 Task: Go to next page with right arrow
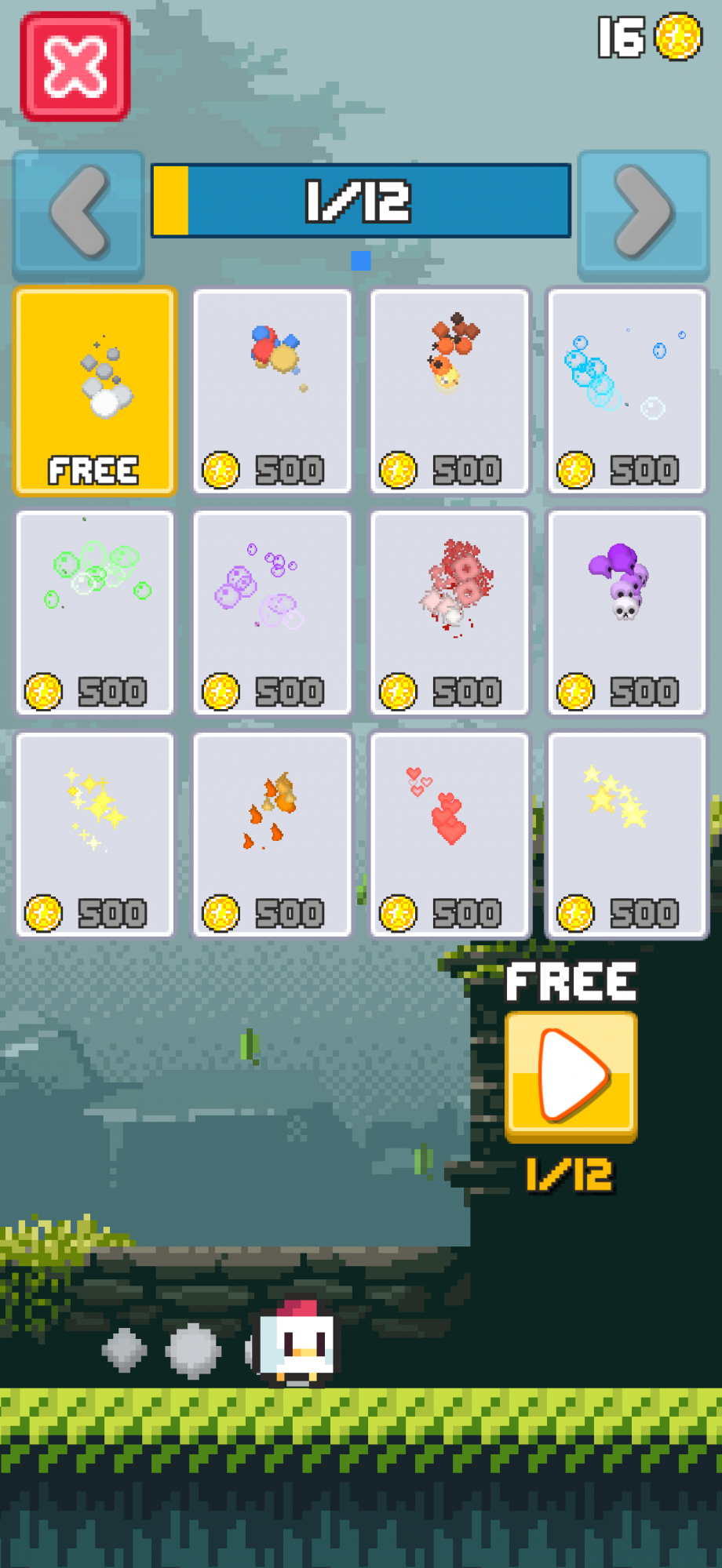pyautogui.click(x=644, y=214)
